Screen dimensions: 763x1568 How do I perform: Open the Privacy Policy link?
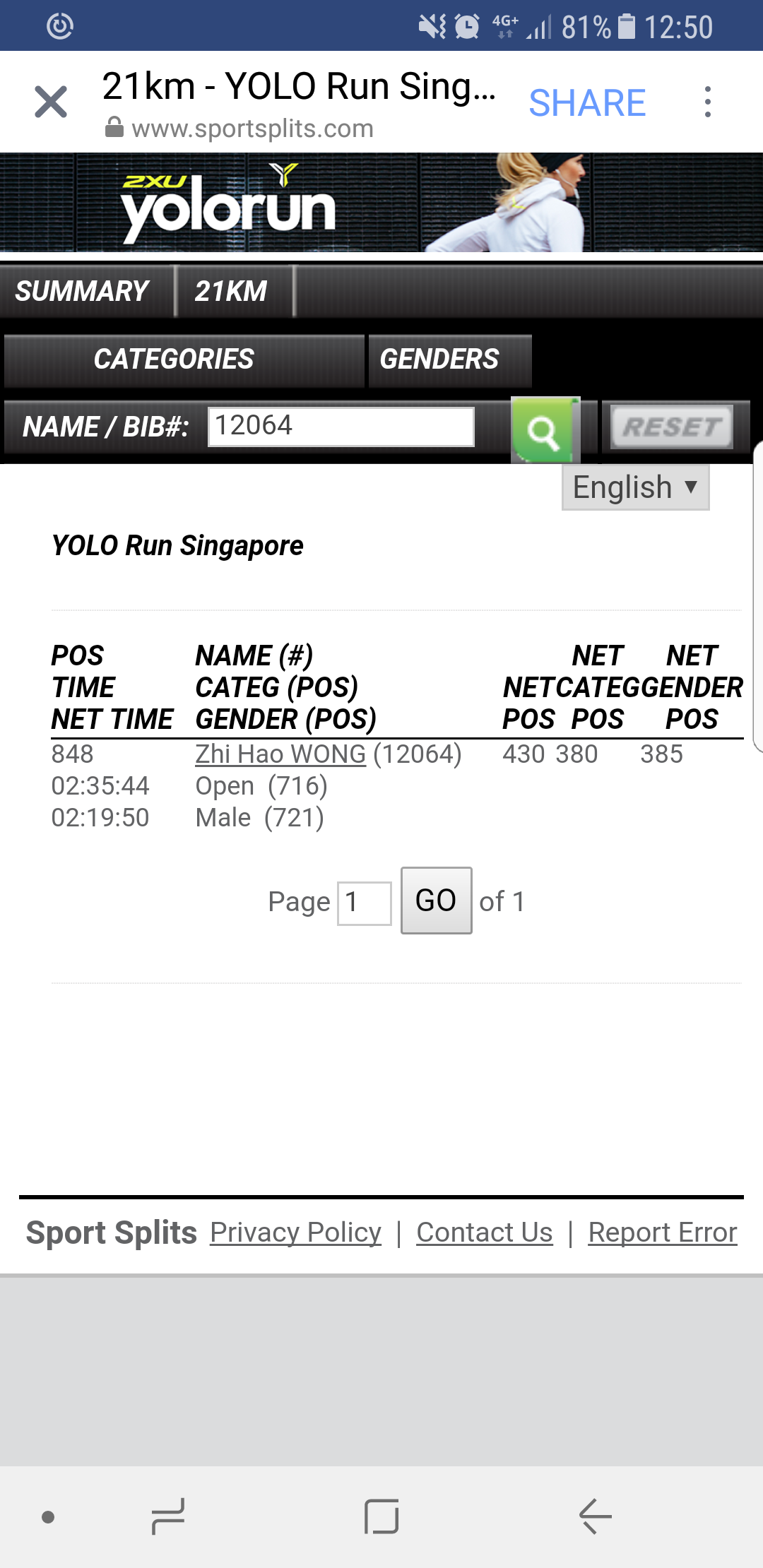[x=295, y=1233]
